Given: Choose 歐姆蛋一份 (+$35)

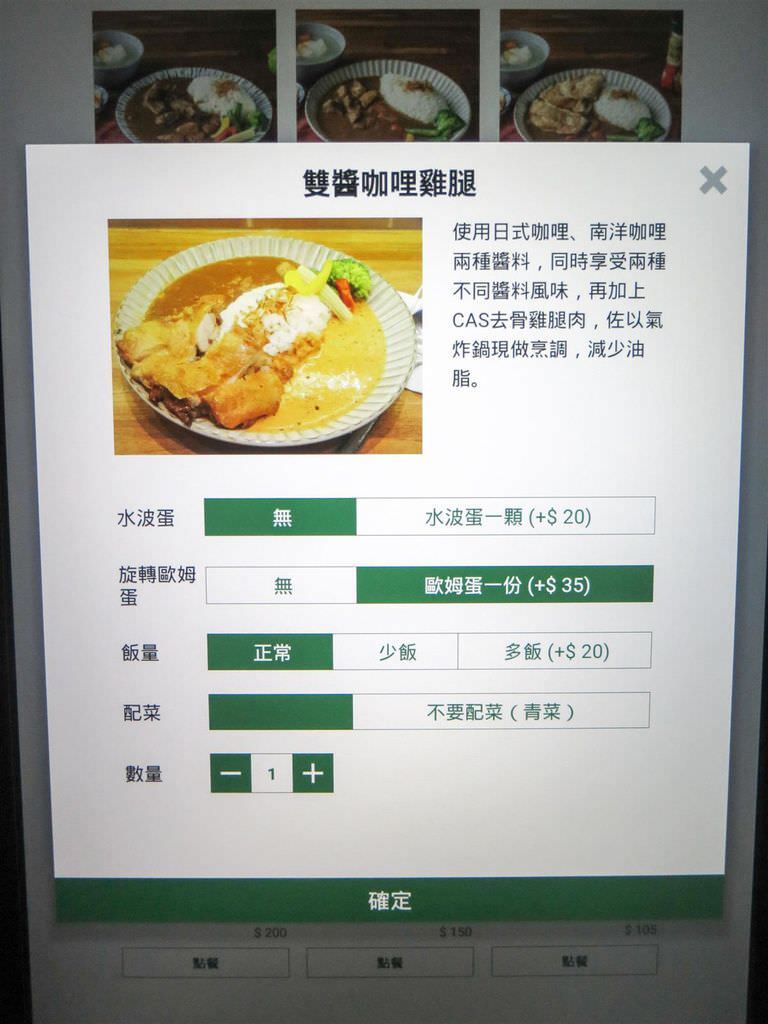Looking at the screenshot, I should point(506,585).
